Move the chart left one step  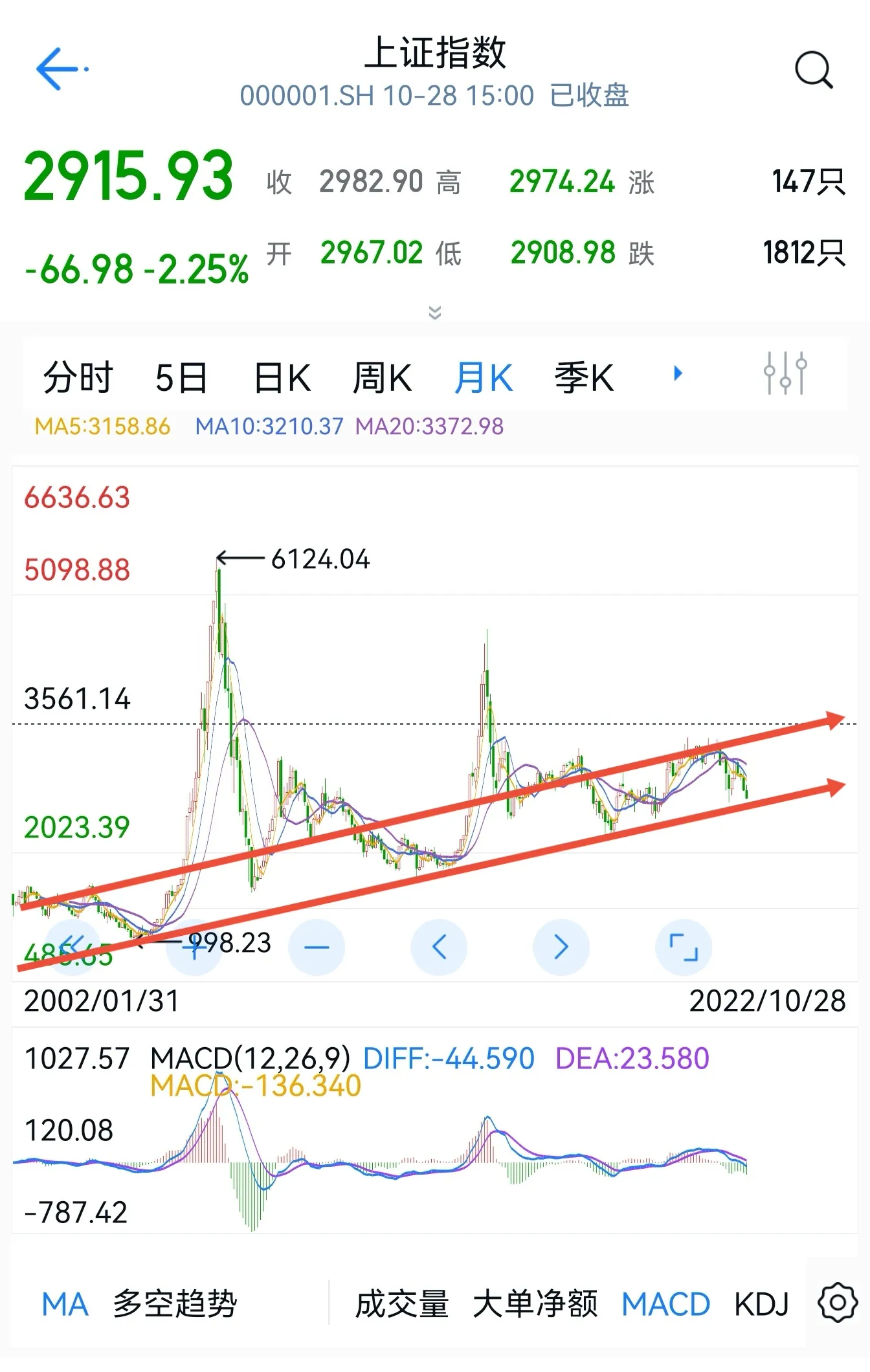coord(439,947)
